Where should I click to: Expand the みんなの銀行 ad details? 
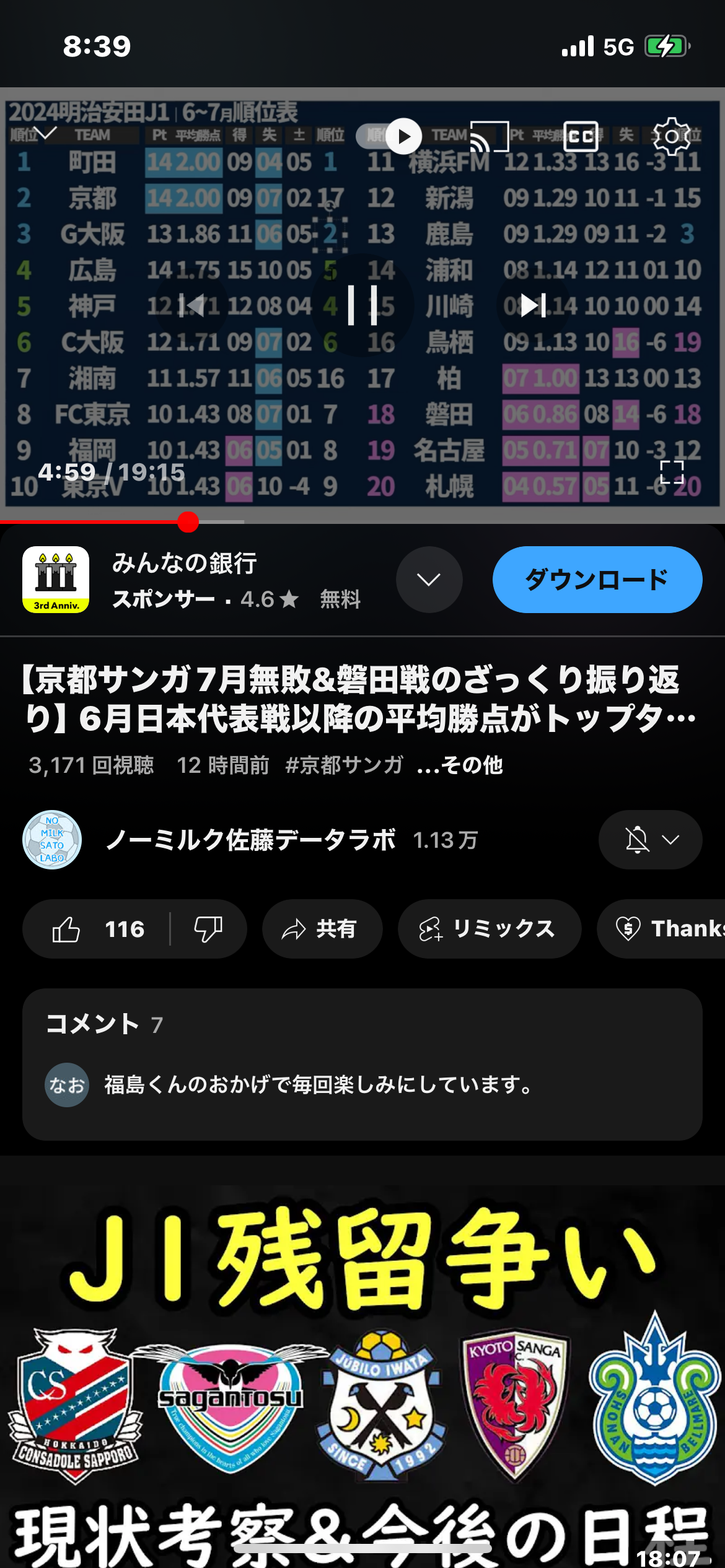(429, 580)
